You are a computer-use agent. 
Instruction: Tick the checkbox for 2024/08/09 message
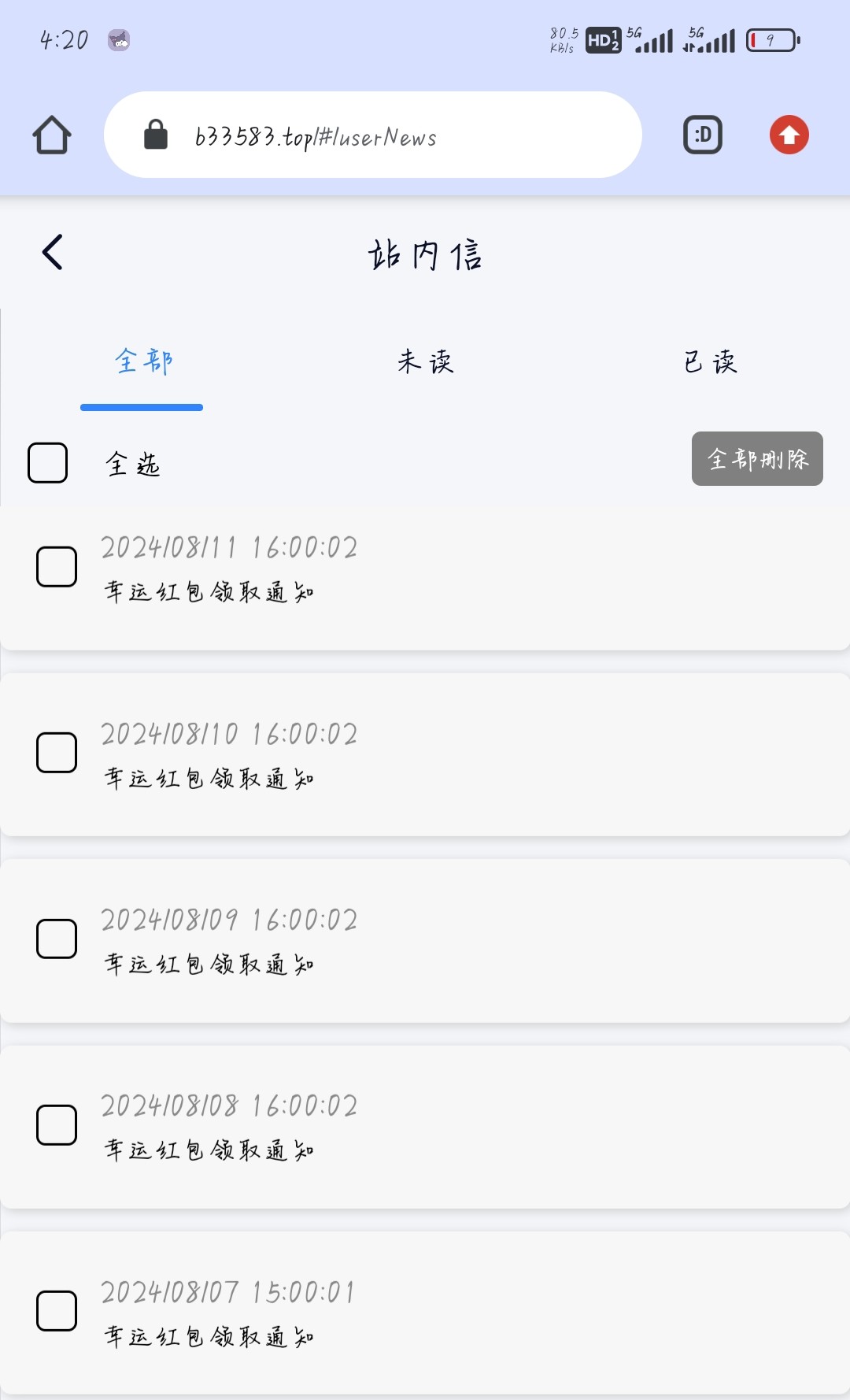[57, 939]
